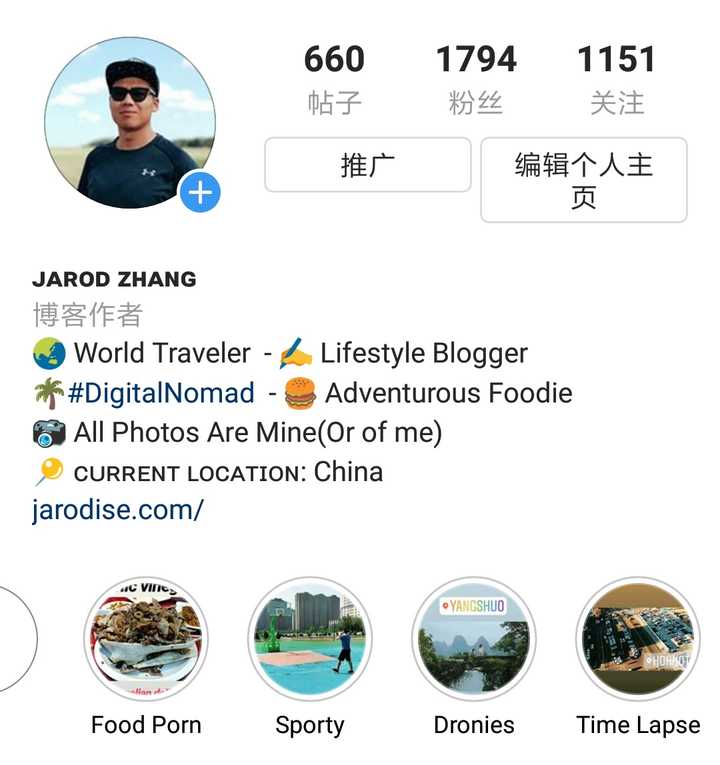Visit the jarodise.com website link
This screenshot has width=720, height=765.
(117, 510)
